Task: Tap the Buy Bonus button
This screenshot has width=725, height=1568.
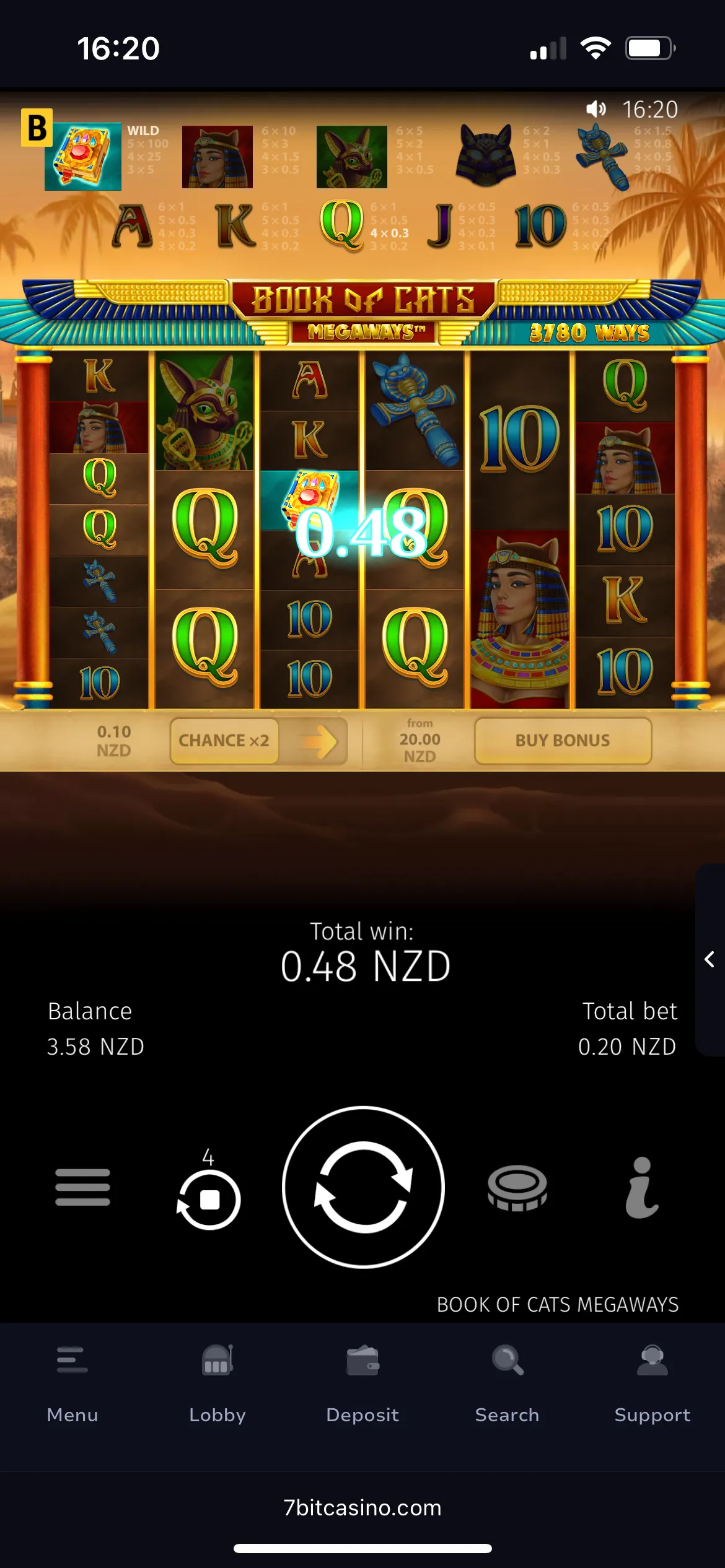Action: (x=563, y=741)
